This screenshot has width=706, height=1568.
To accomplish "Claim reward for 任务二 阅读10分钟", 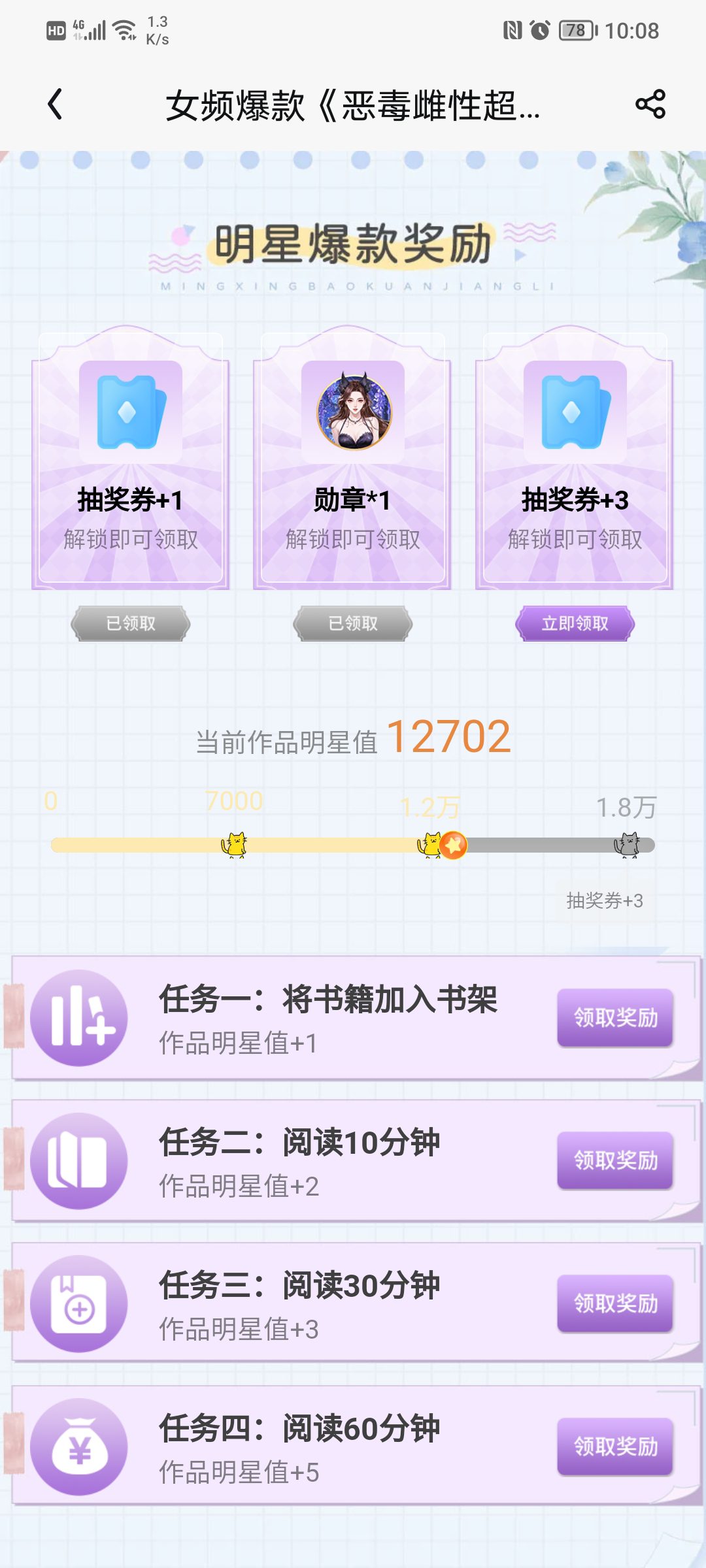I will pos(614,1160).
